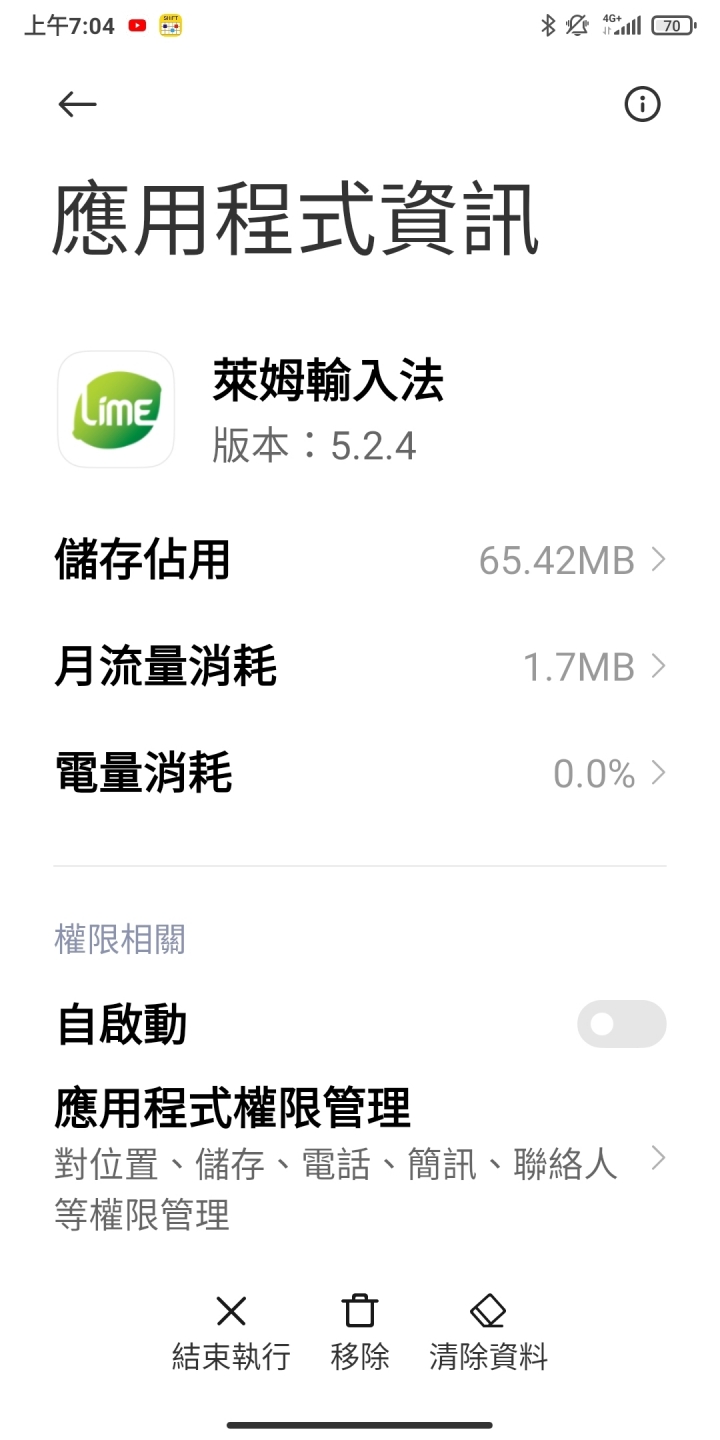Open 應用程式權限管理 permissions
Screen dimensions: 720x1440
(x=360, y=1159)
